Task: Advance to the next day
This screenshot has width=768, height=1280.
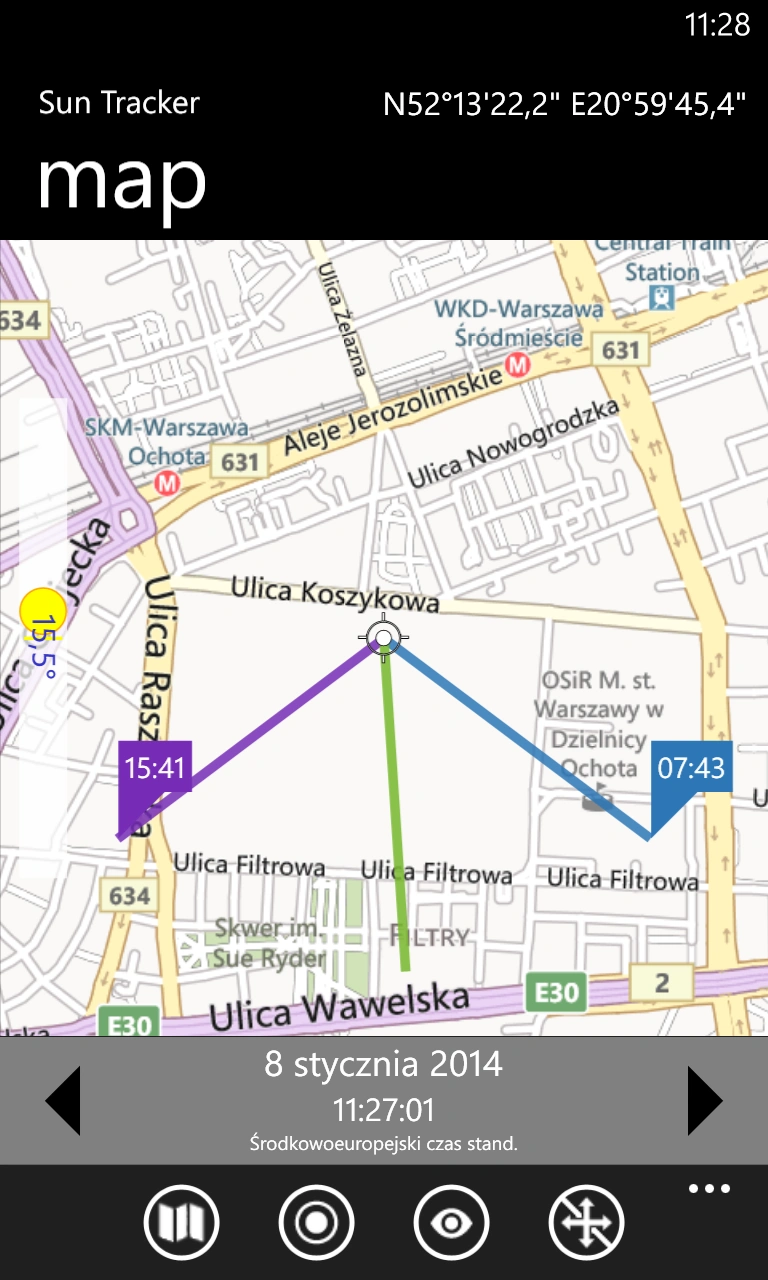Action: tap(704, 1100)
